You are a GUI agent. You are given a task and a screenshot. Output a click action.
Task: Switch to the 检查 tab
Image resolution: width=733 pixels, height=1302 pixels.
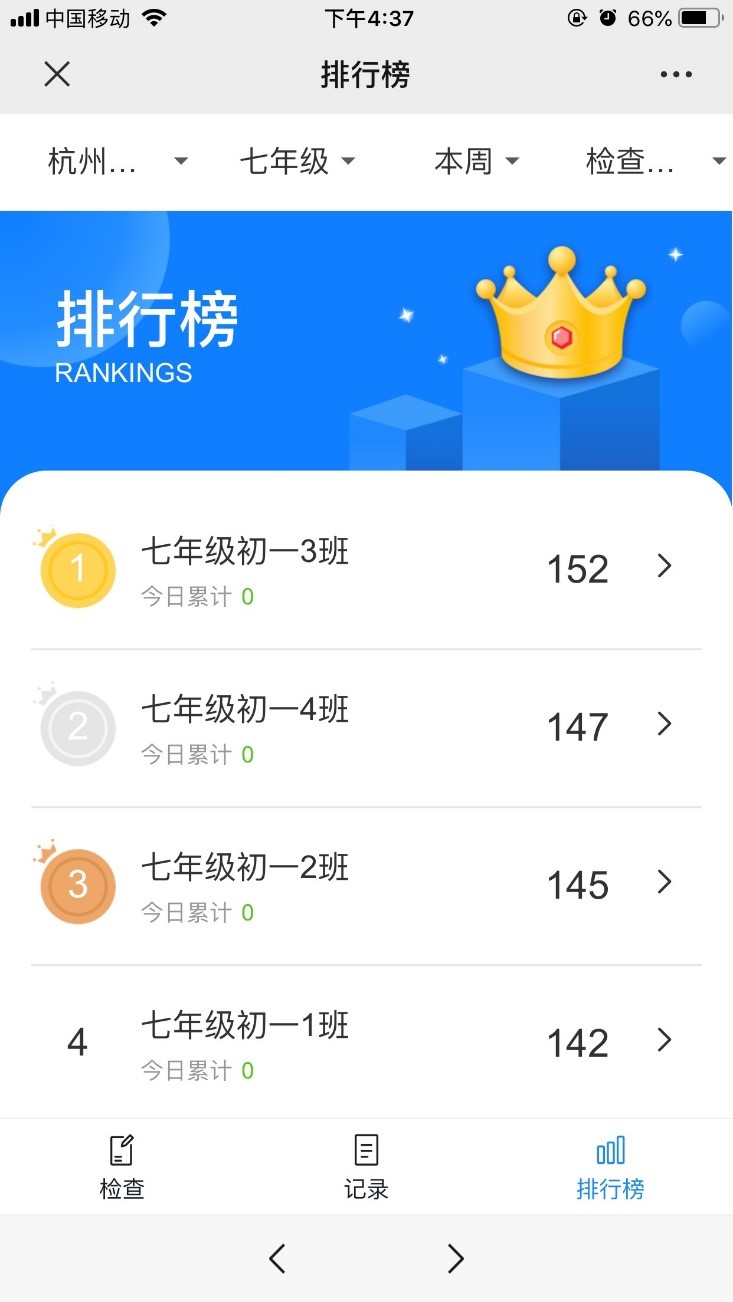122,1167
